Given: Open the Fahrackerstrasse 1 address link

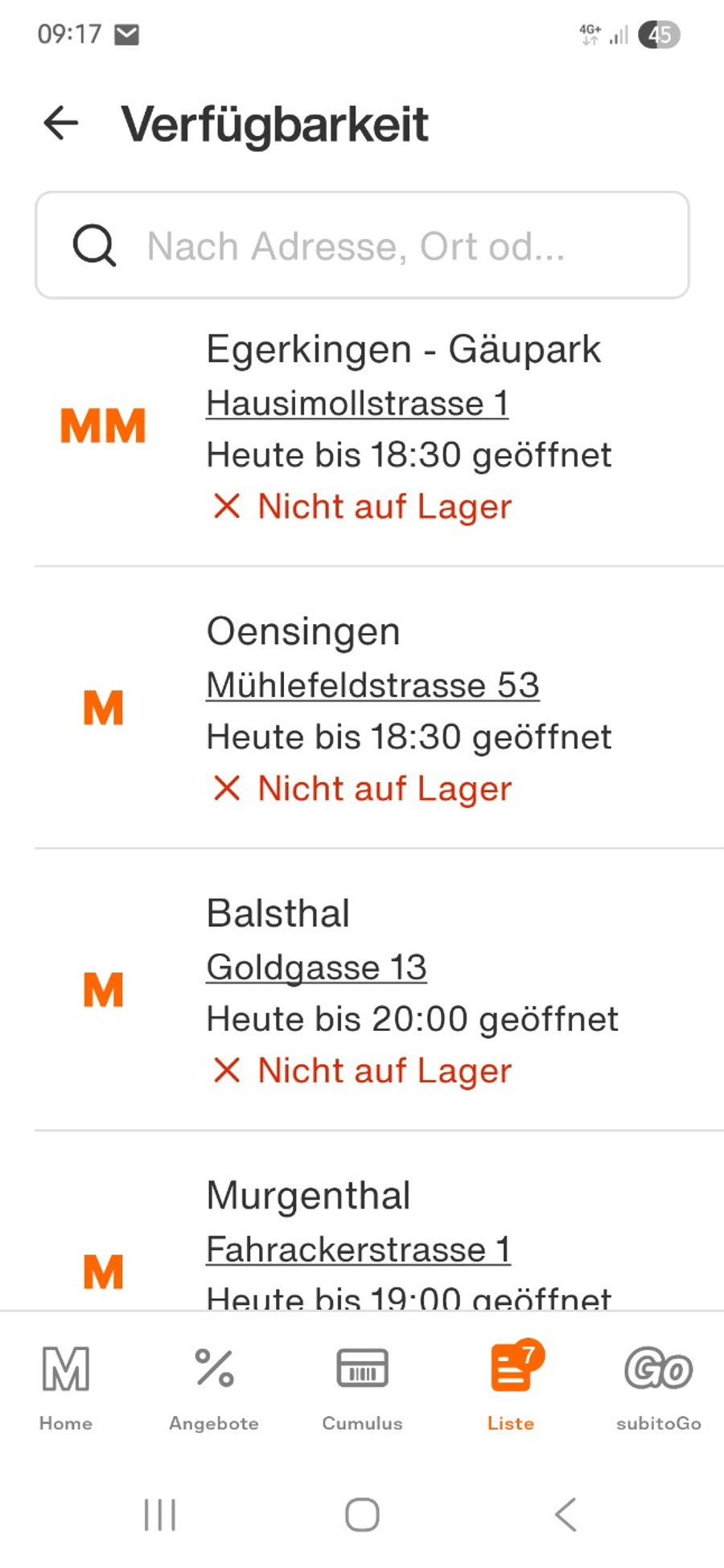Looking at the screenshot, I should [x=358, y=1250].
